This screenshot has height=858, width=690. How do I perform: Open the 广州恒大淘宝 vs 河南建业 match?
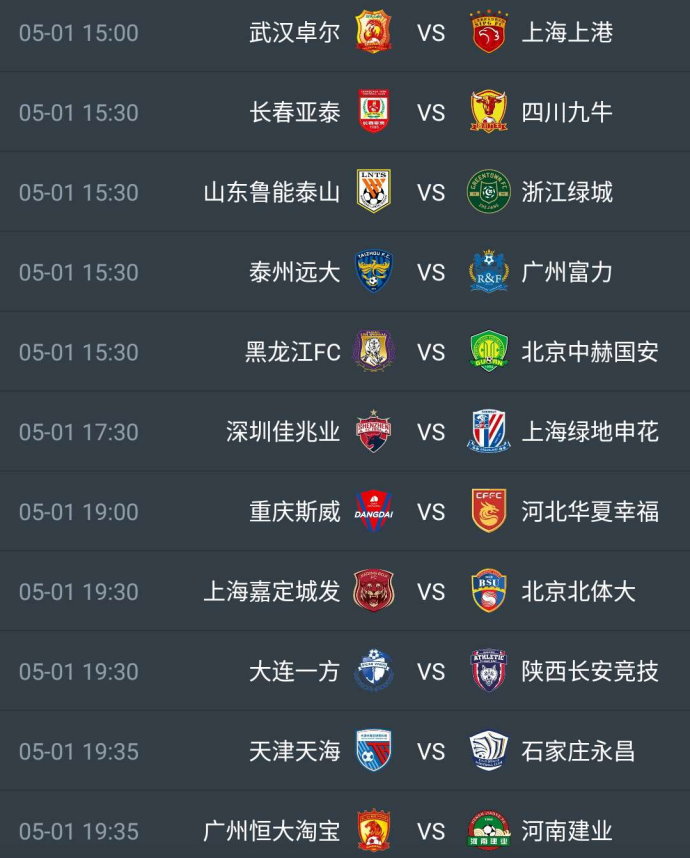point(431,831)
